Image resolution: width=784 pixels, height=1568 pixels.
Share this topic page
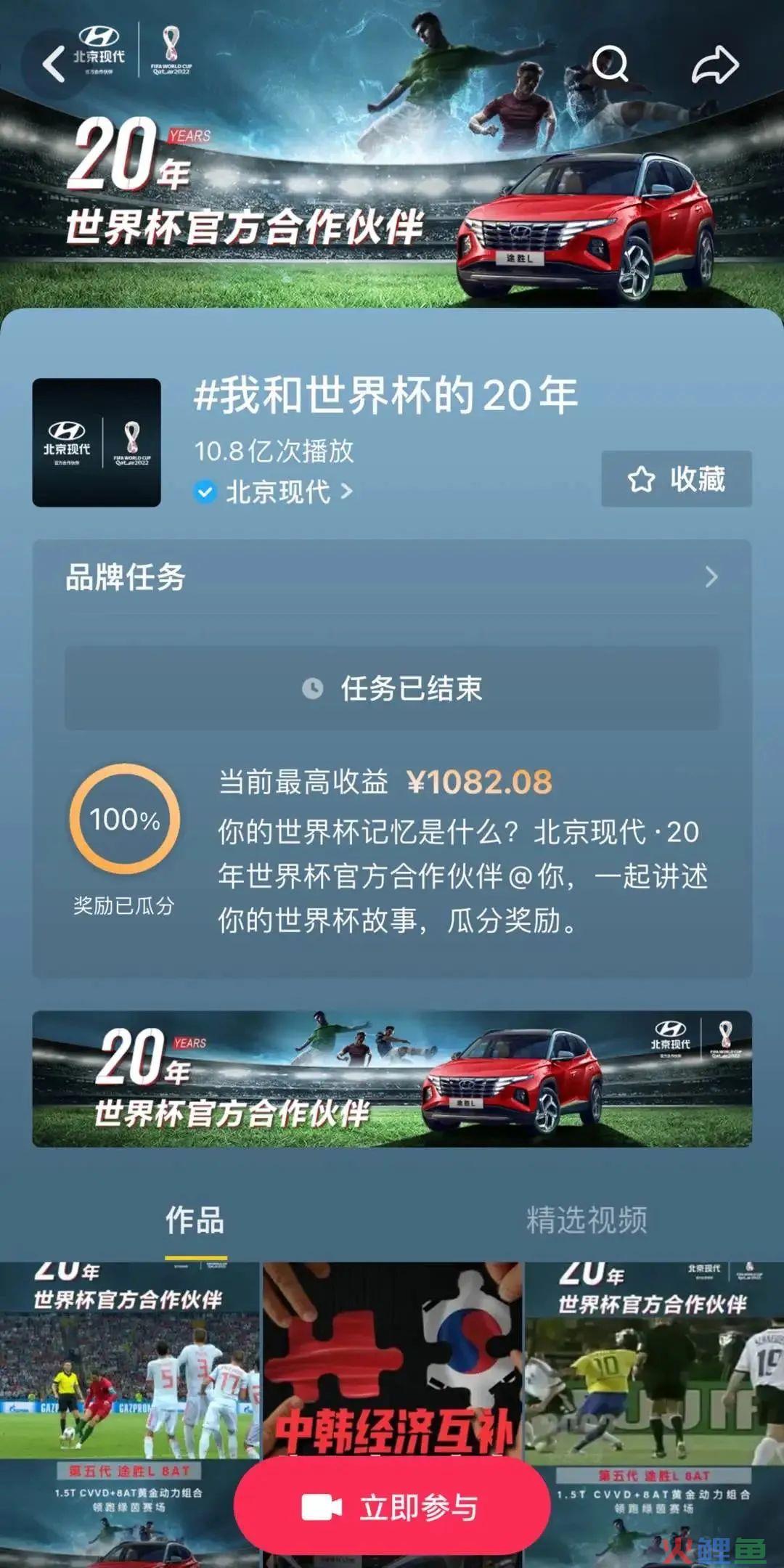715,64
